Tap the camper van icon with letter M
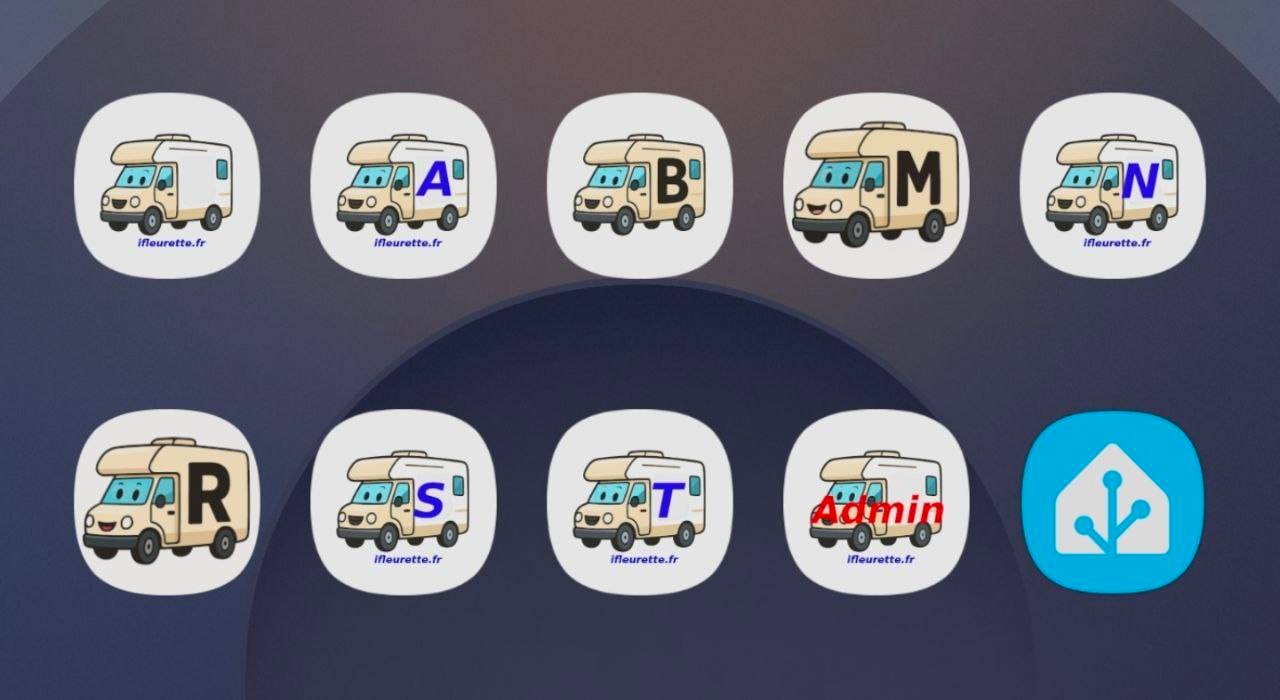Image resolution: width=1280 pixels, height=700 pixels. tap(875, 186)
